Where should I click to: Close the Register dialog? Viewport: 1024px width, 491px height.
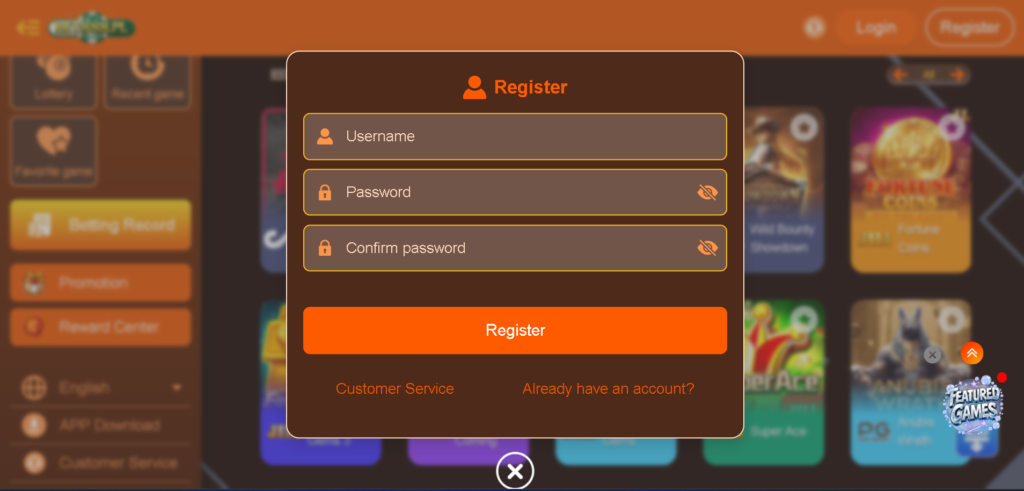tap(515, 470)
